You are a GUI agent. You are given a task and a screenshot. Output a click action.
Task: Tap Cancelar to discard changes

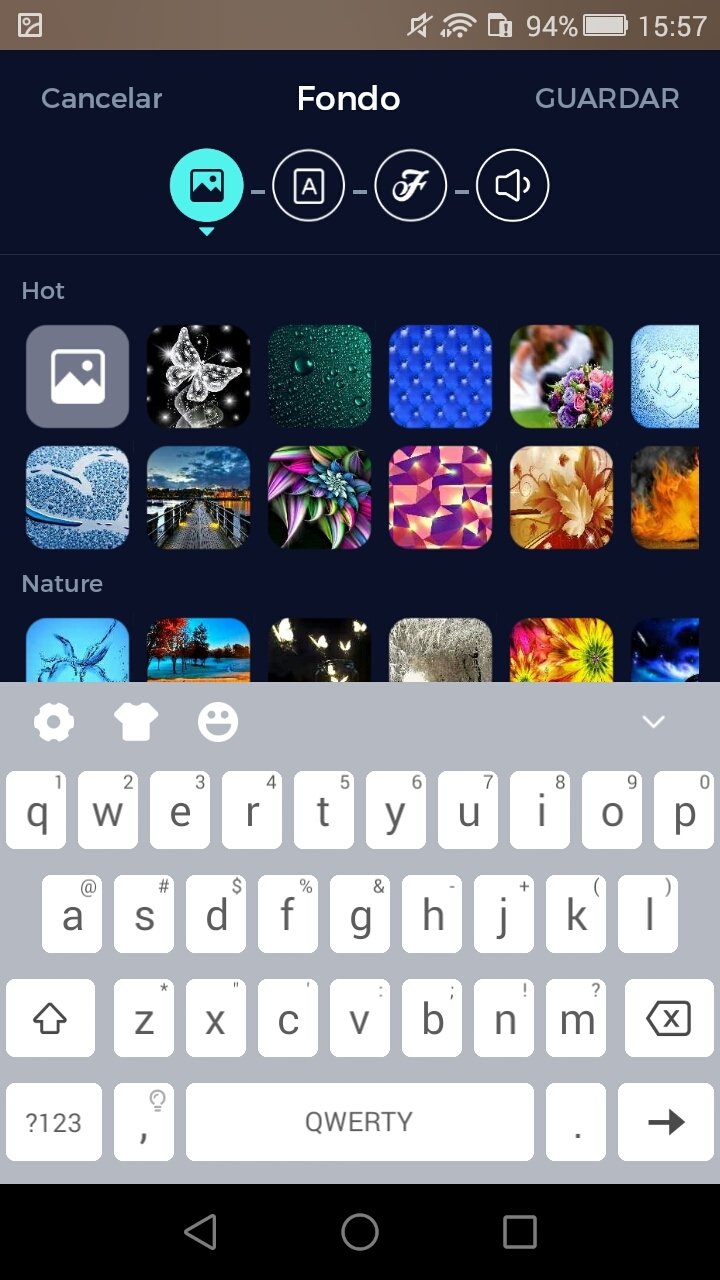[x=101, y=98]
